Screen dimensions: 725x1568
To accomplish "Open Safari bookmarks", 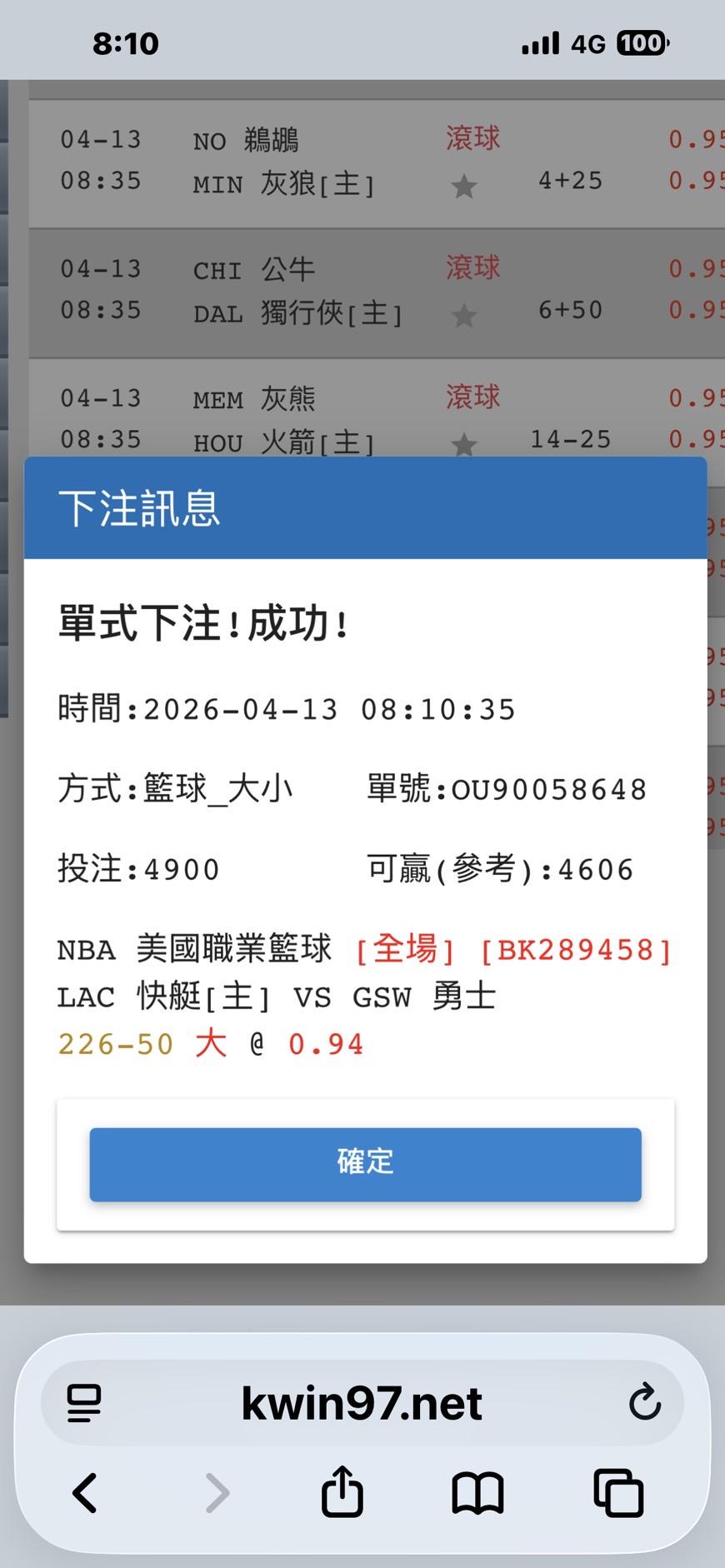I will tap(477, 1493).
